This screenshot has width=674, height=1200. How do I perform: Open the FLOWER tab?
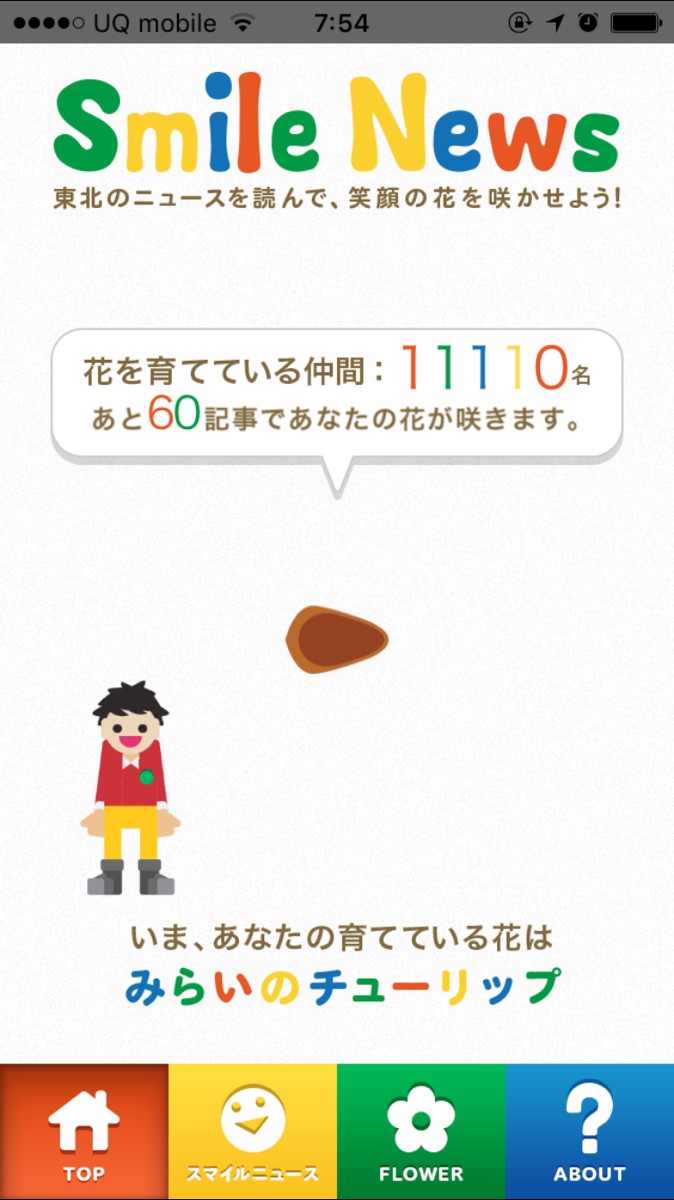point(421,1132)
